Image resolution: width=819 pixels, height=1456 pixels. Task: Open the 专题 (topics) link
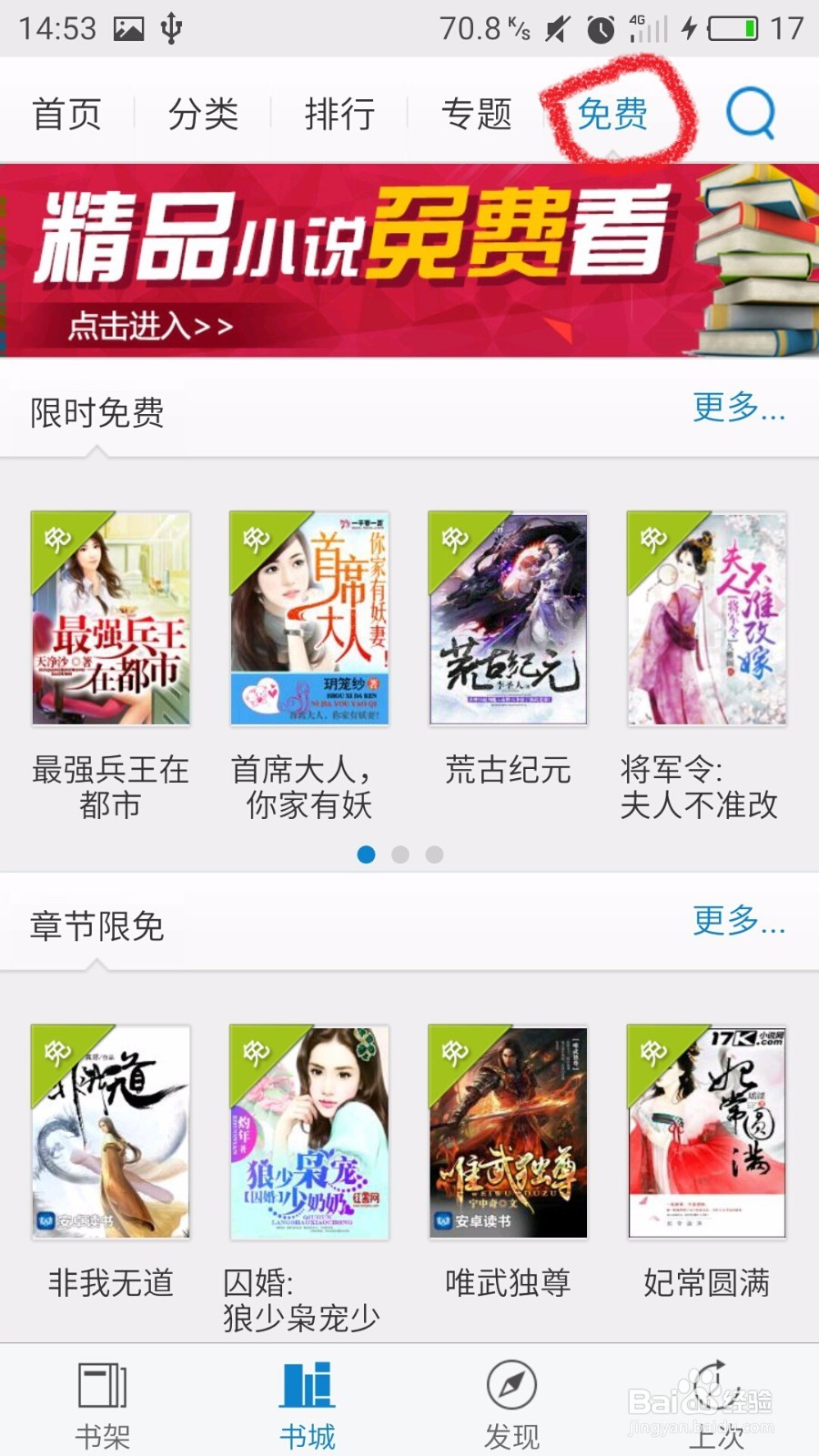[476, 114]
